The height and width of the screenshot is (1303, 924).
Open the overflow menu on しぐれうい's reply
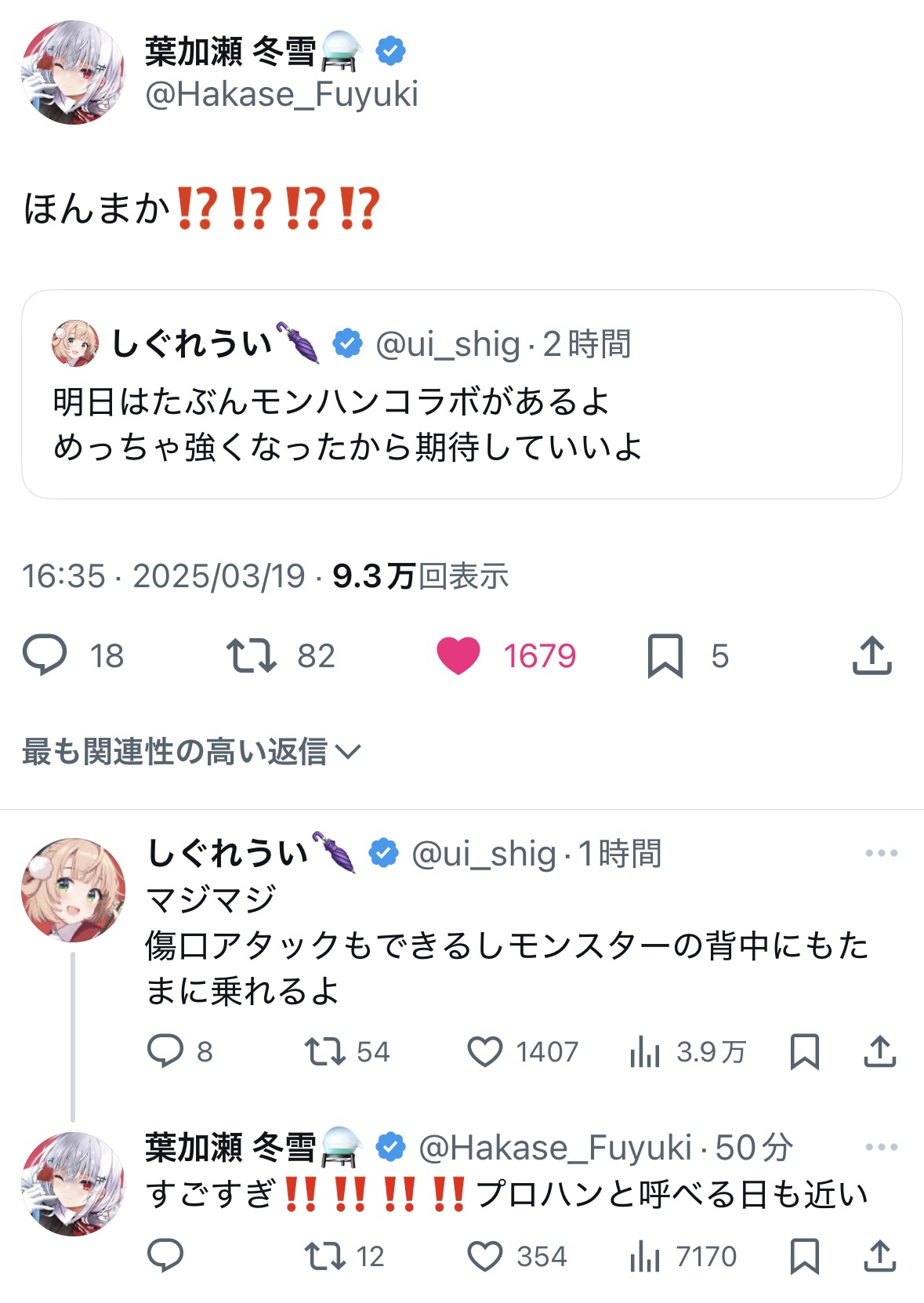tap(882, 853)
